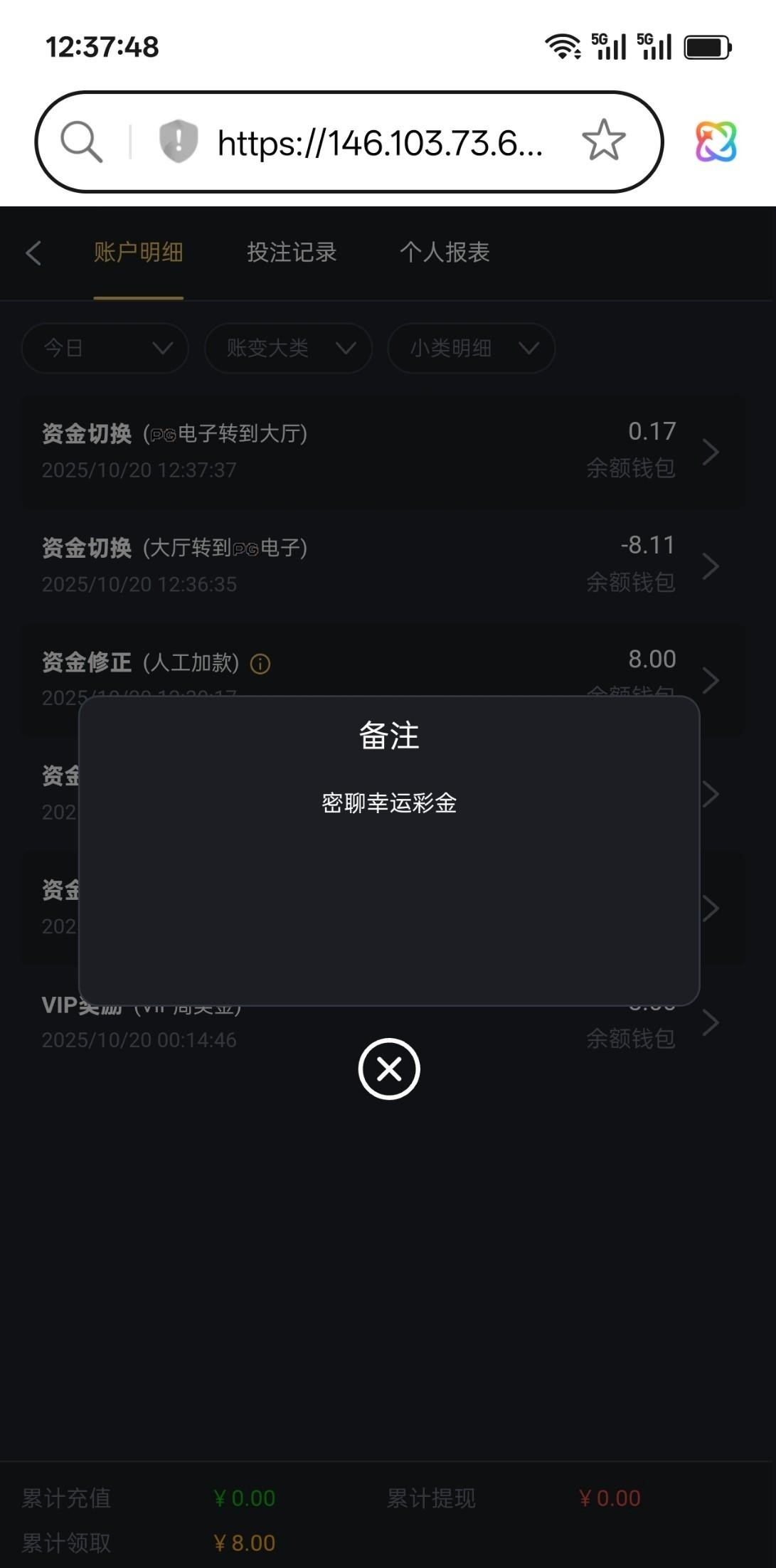The height and width of the screenshot is (1568, 776).
Task: Expand the 今日 date dropdown
Action: point(105,348)
